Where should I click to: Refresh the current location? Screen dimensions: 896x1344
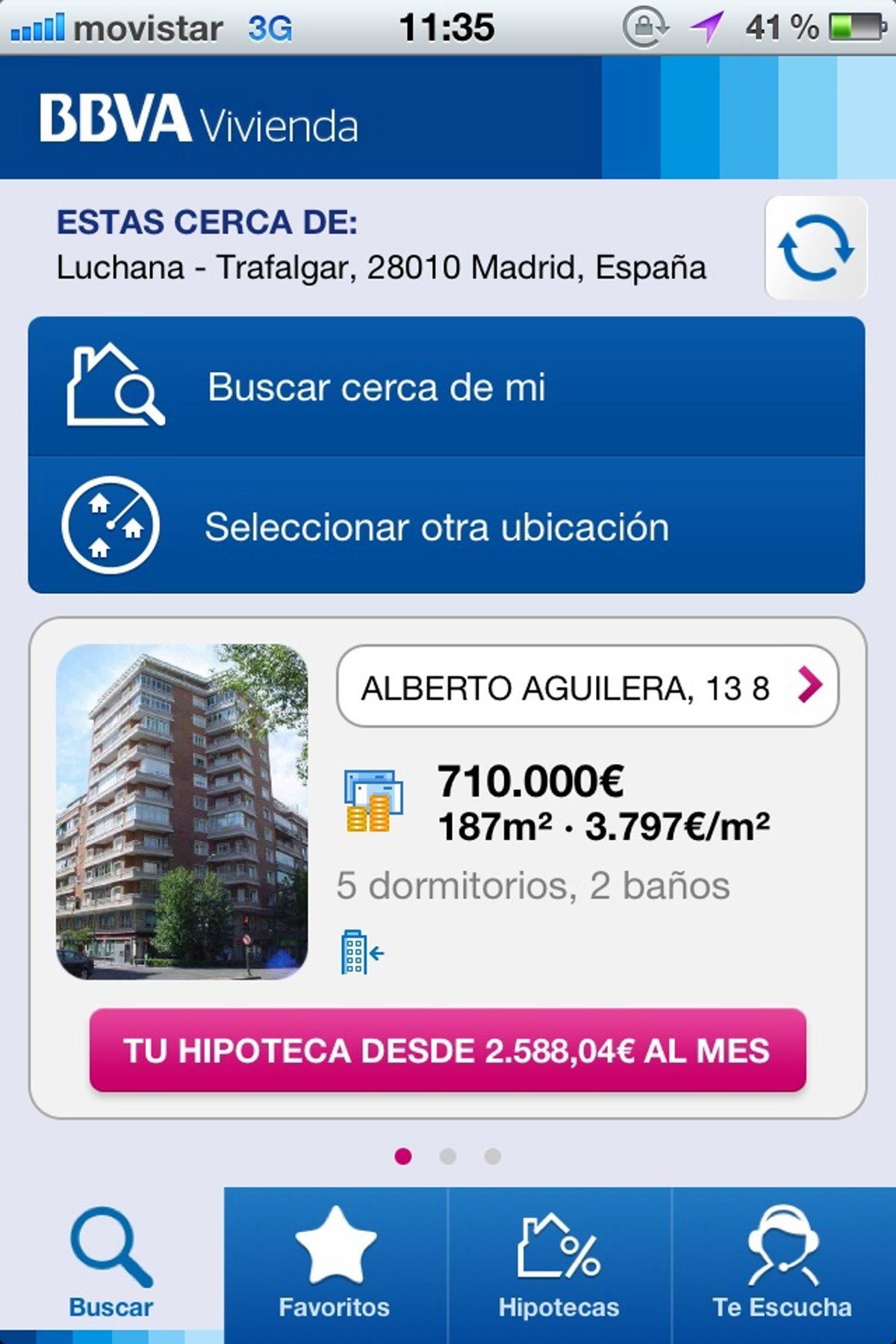pyautogui.click(x=815, y=248)
